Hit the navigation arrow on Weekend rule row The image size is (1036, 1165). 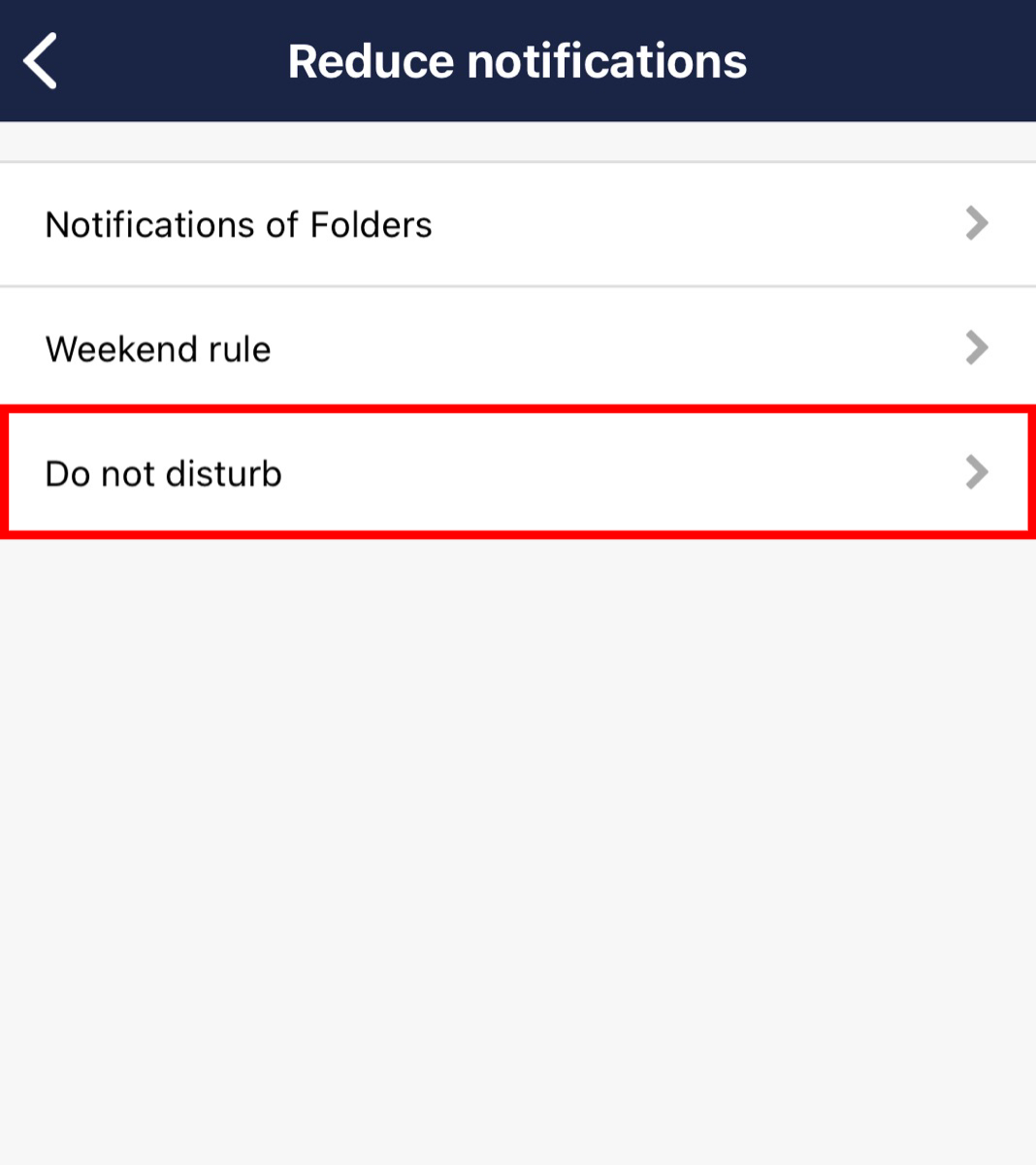point(977,348)
